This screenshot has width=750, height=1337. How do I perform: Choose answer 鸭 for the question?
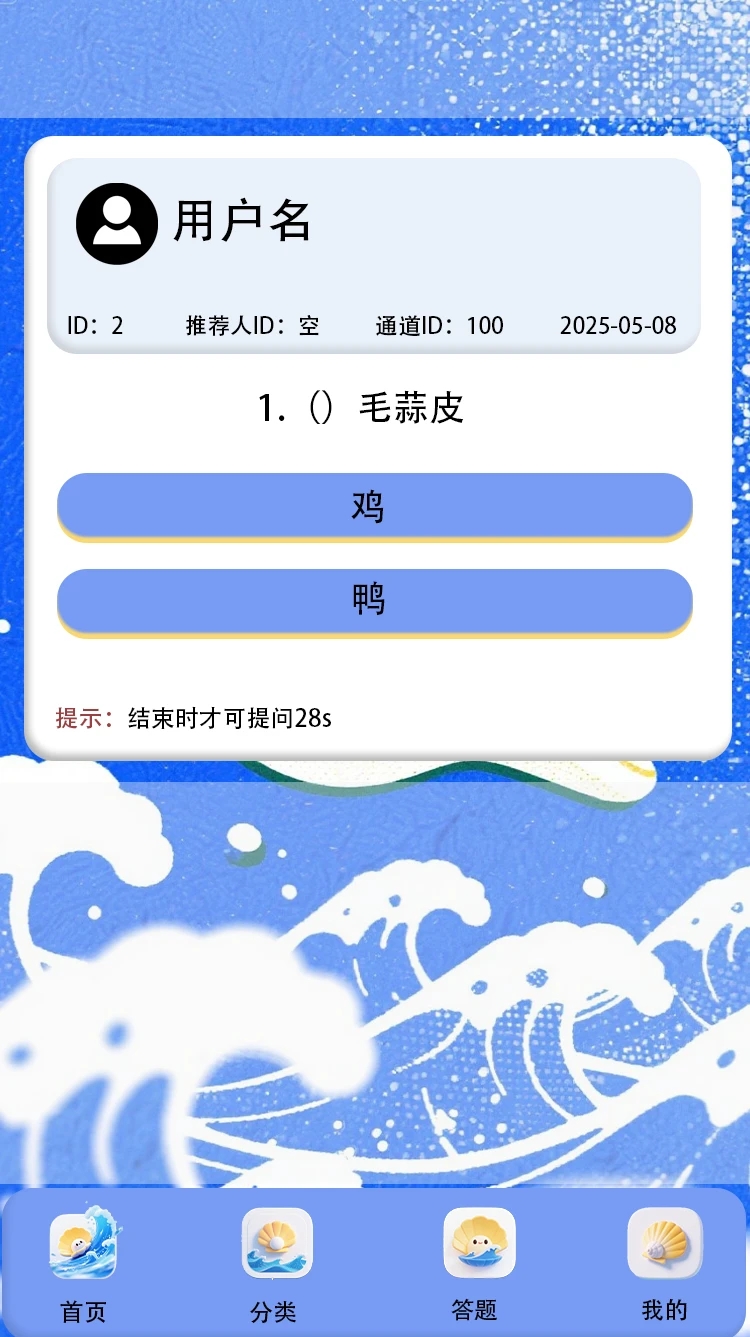374,600
